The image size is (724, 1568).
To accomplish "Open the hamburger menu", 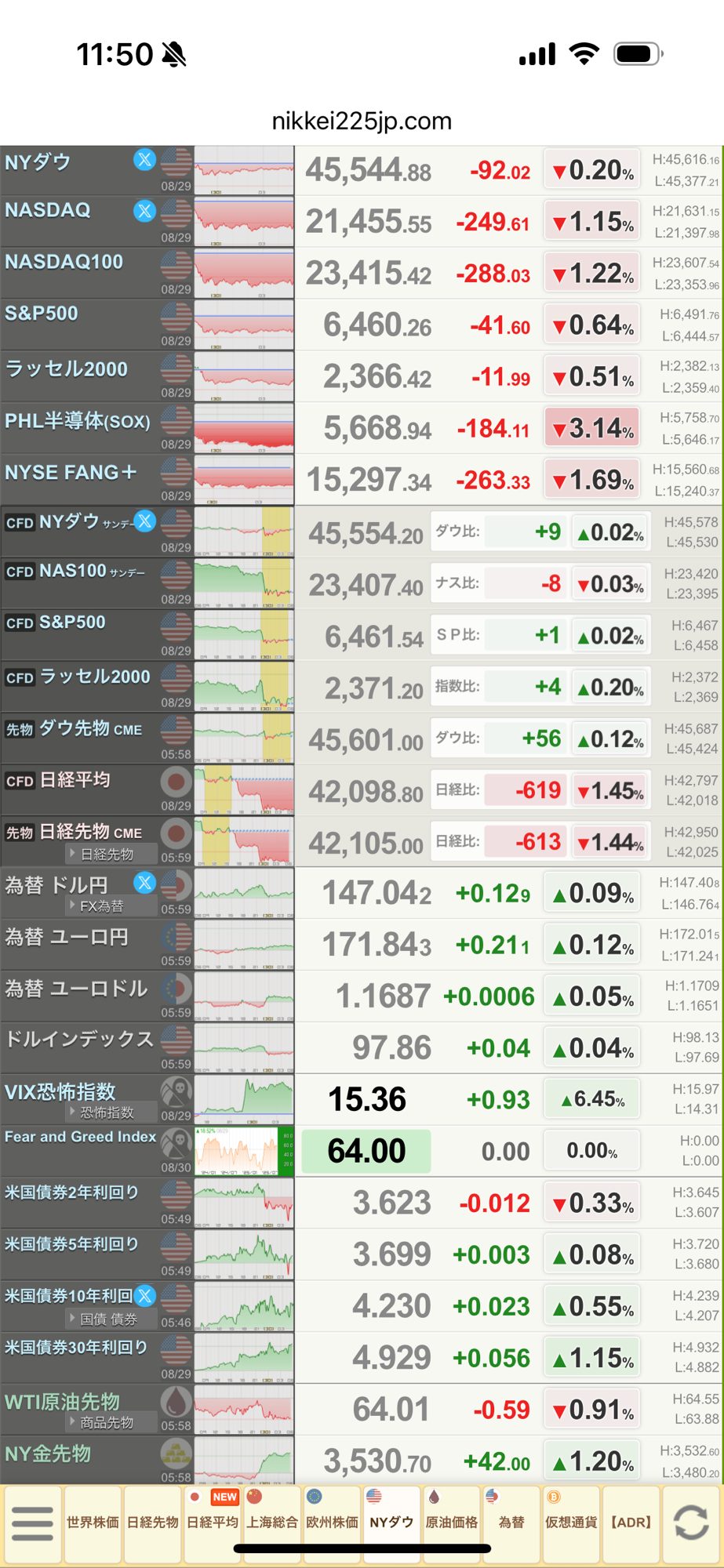I will (32, 1523).
